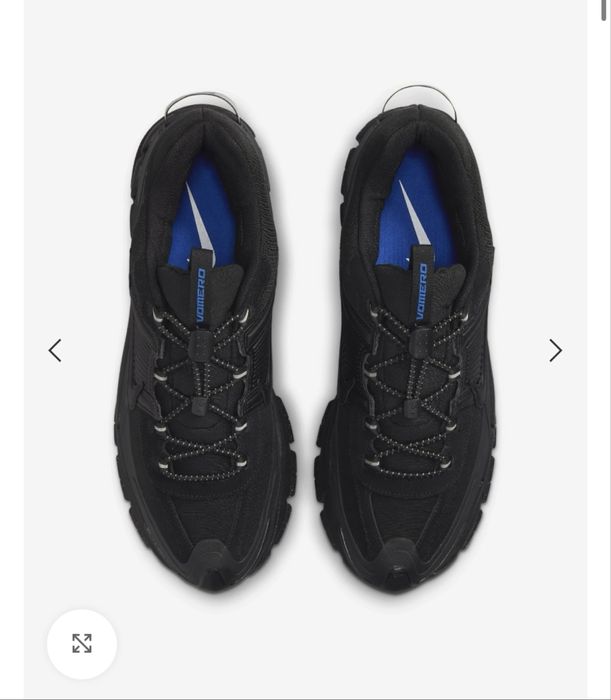Show the next product image
The height and width of the screenshot is (700, 611).
556,350
